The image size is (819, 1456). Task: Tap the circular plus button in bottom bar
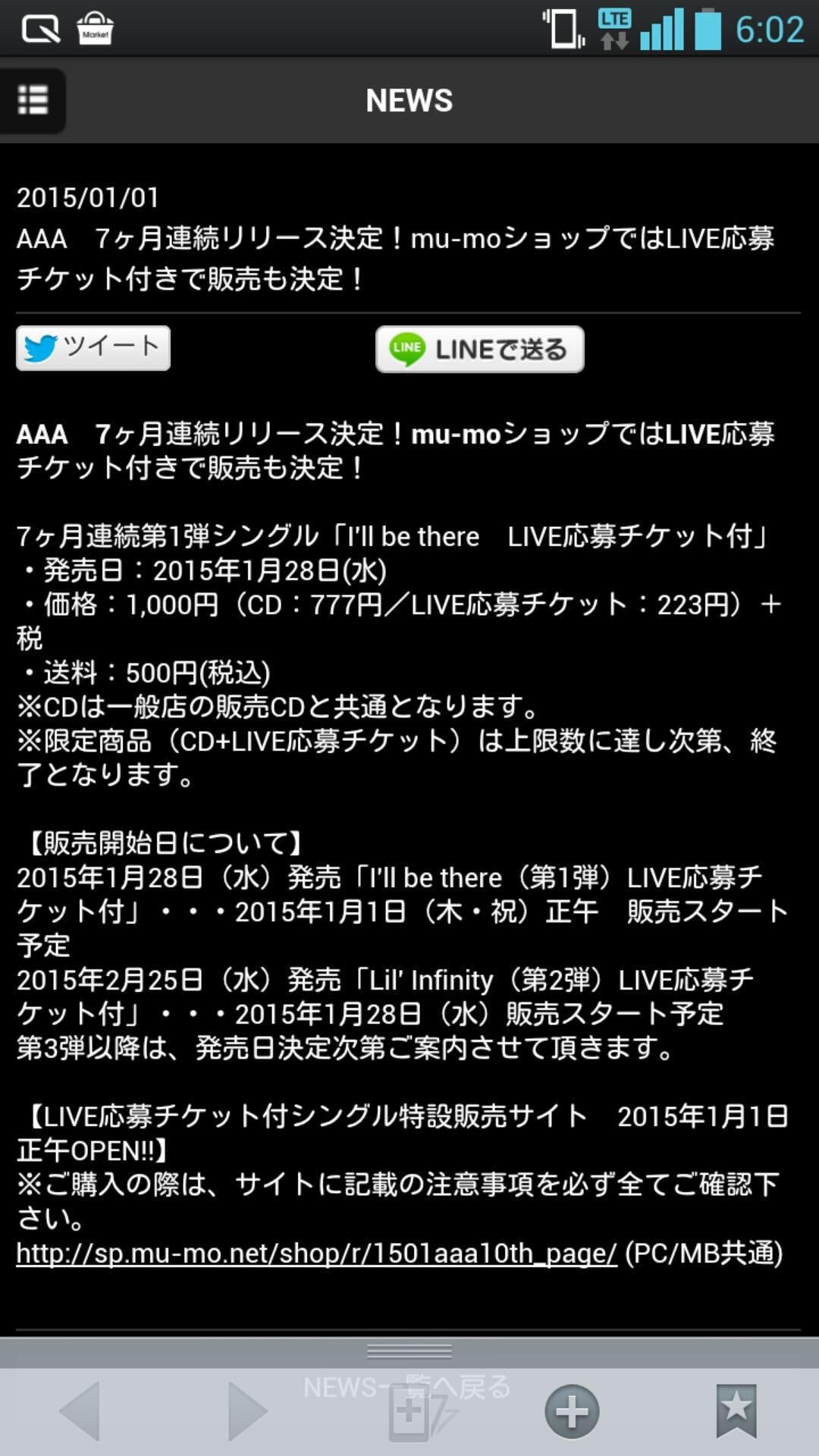573,1412
